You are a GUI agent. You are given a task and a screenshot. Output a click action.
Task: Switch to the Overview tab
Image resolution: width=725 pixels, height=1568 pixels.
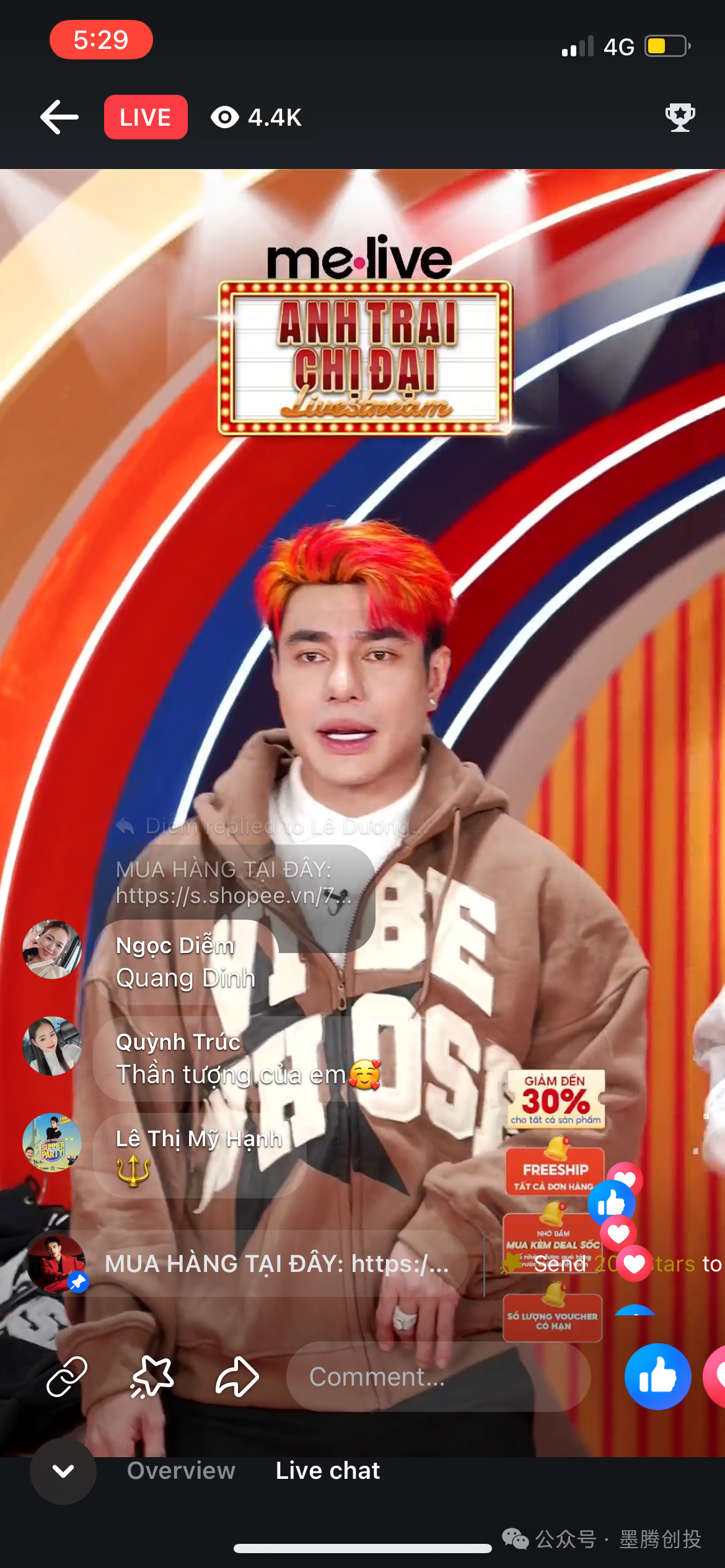click(x=181, y=1471)
